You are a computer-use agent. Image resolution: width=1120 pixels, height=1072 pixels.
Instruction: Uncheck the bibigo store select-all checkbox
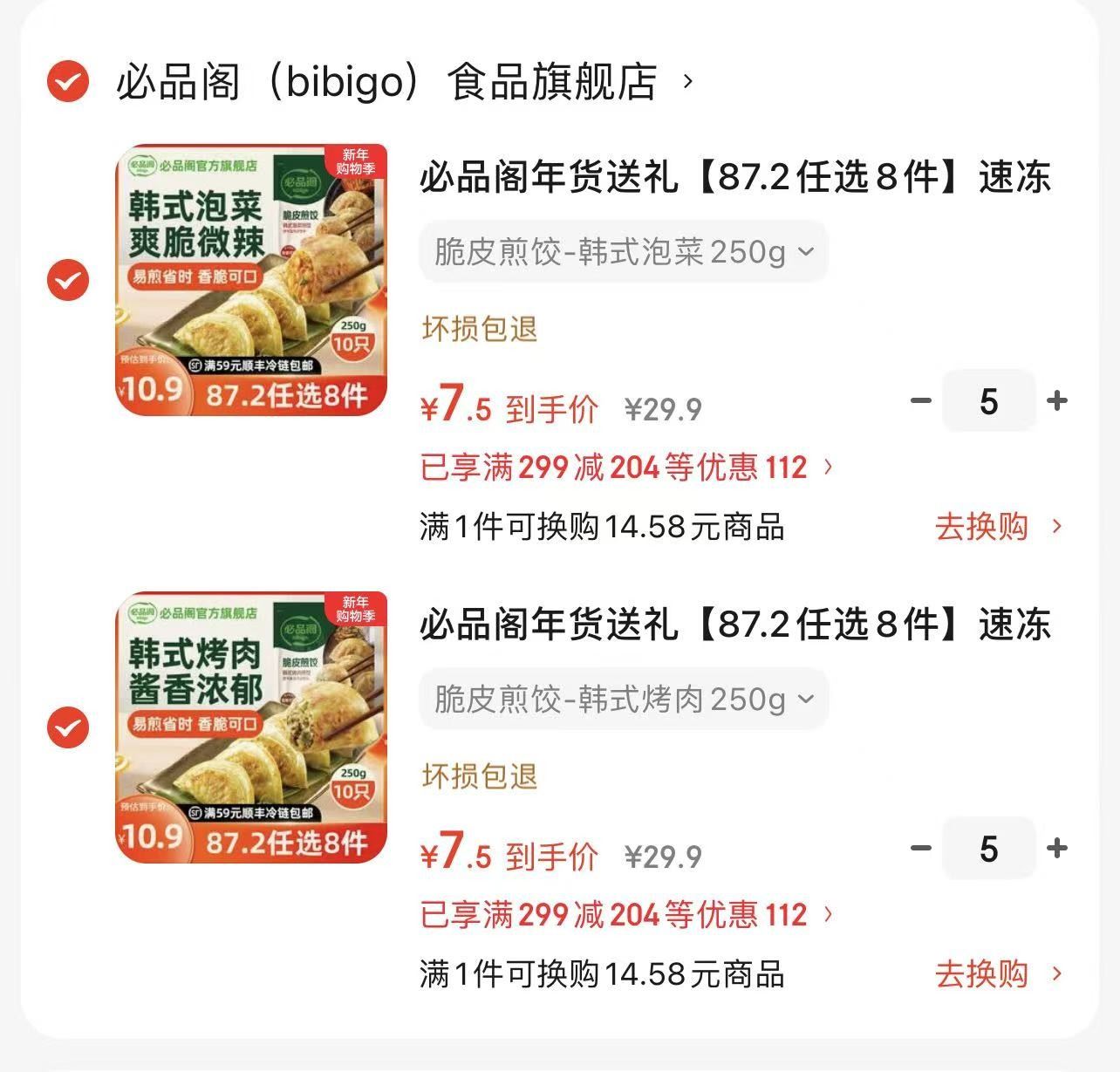tap(67, 82)
